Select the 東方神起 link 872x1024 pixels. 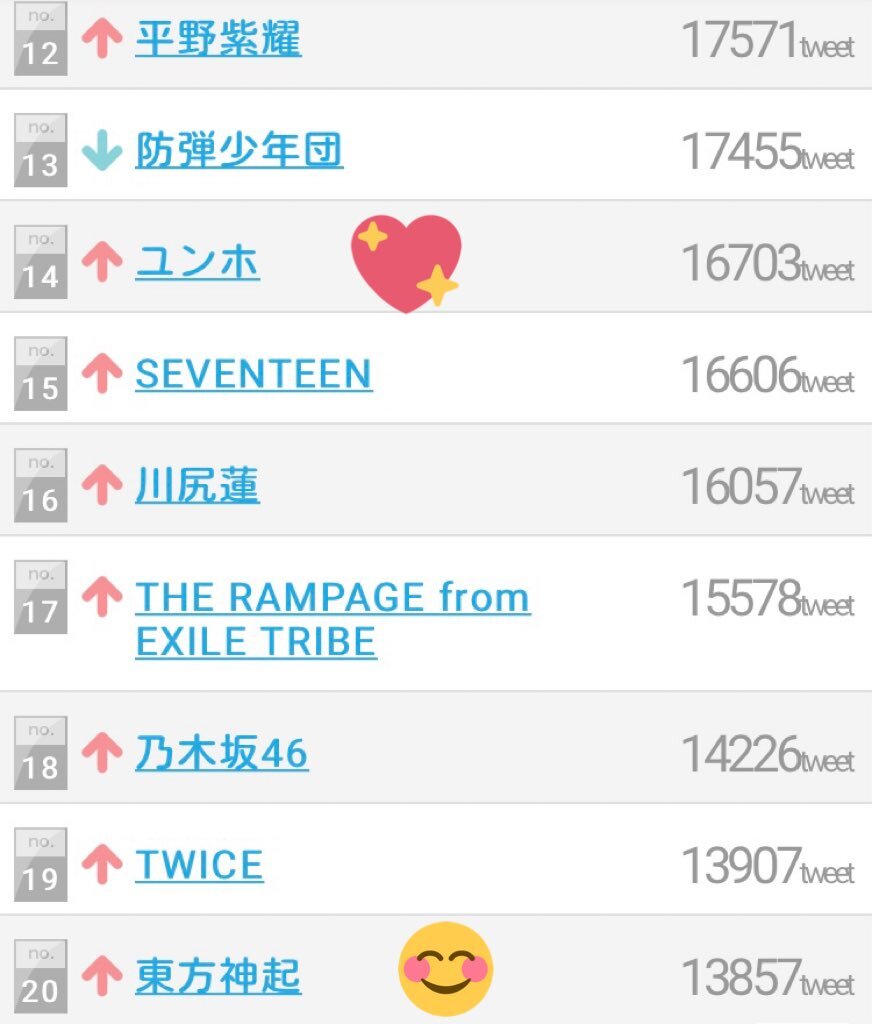[218, 976]
